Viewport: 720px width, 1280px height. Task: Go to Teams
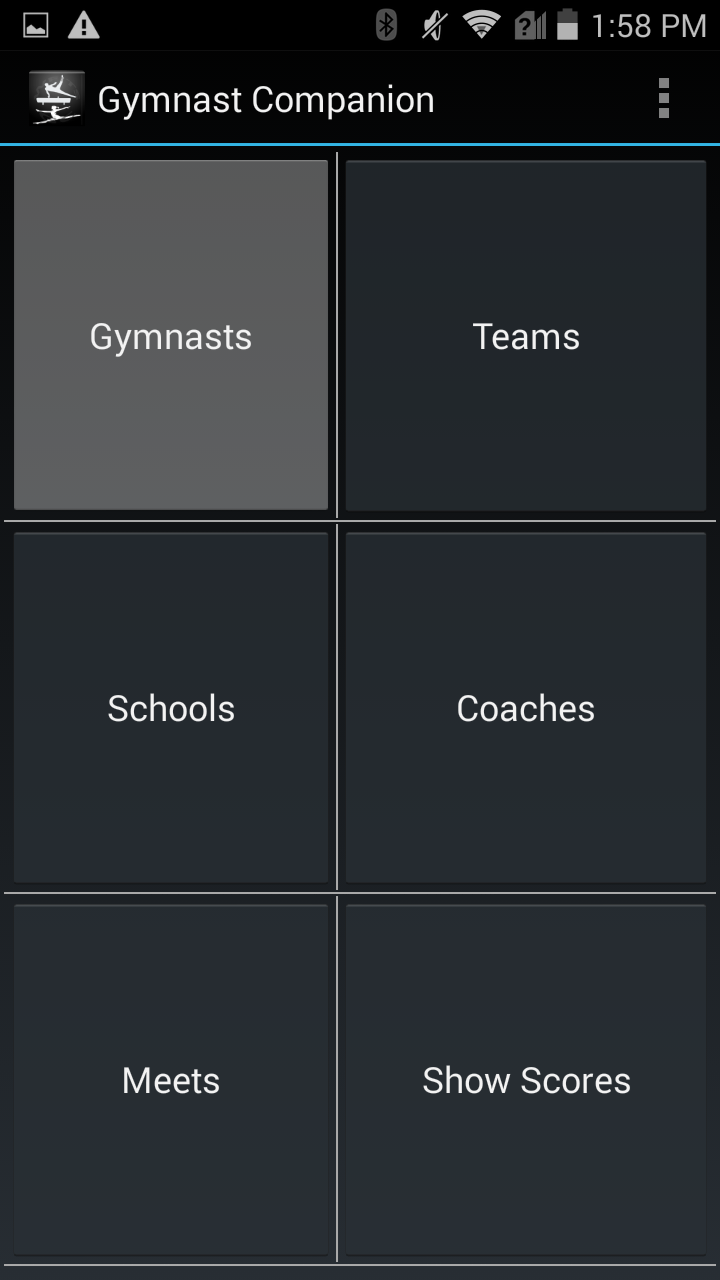526,336
